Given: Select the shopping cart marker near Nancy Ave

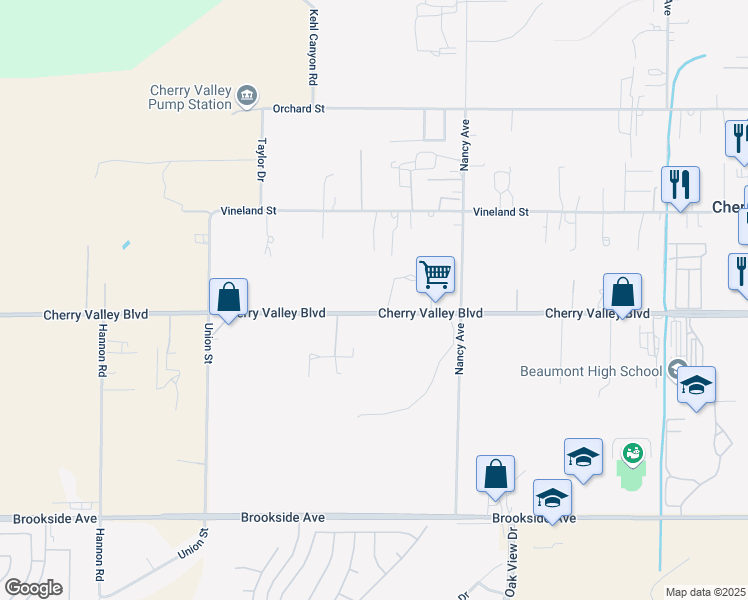Looking at the screenshot, I should click(x=435, y=273).
